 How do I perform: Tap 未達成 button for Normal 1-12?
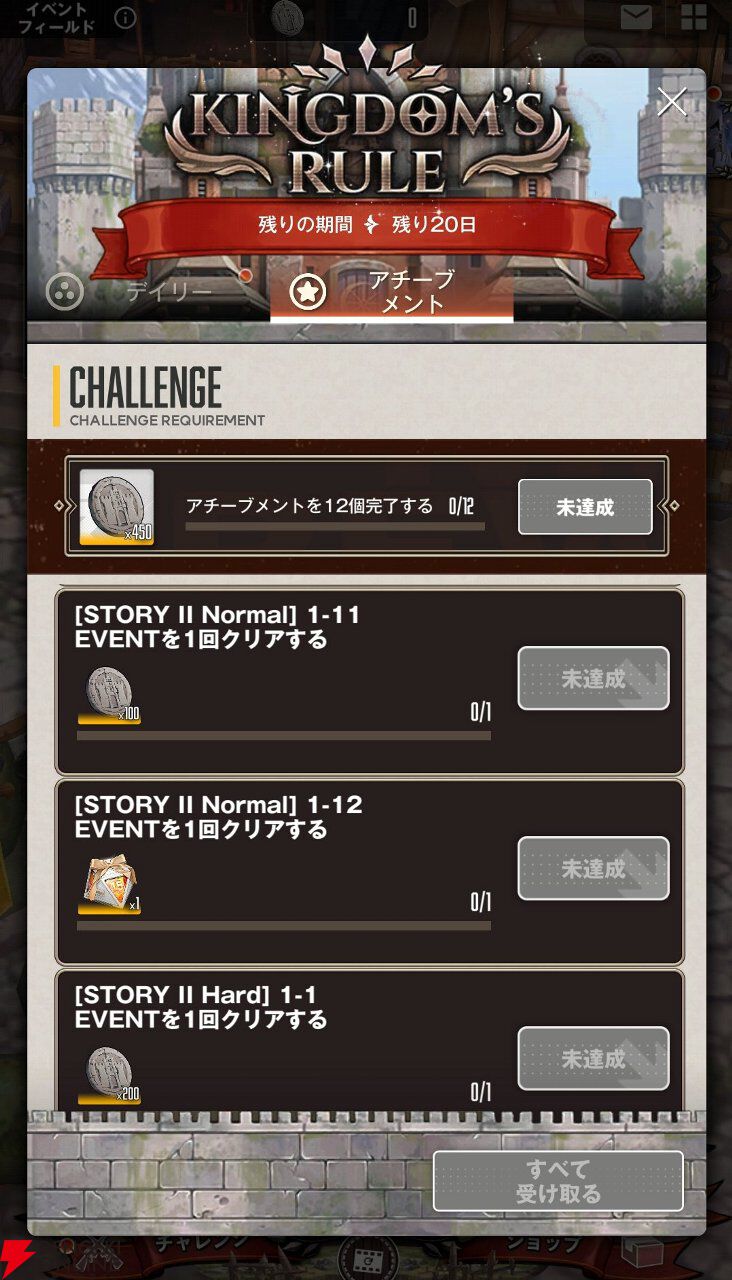[x=593, y=868]
